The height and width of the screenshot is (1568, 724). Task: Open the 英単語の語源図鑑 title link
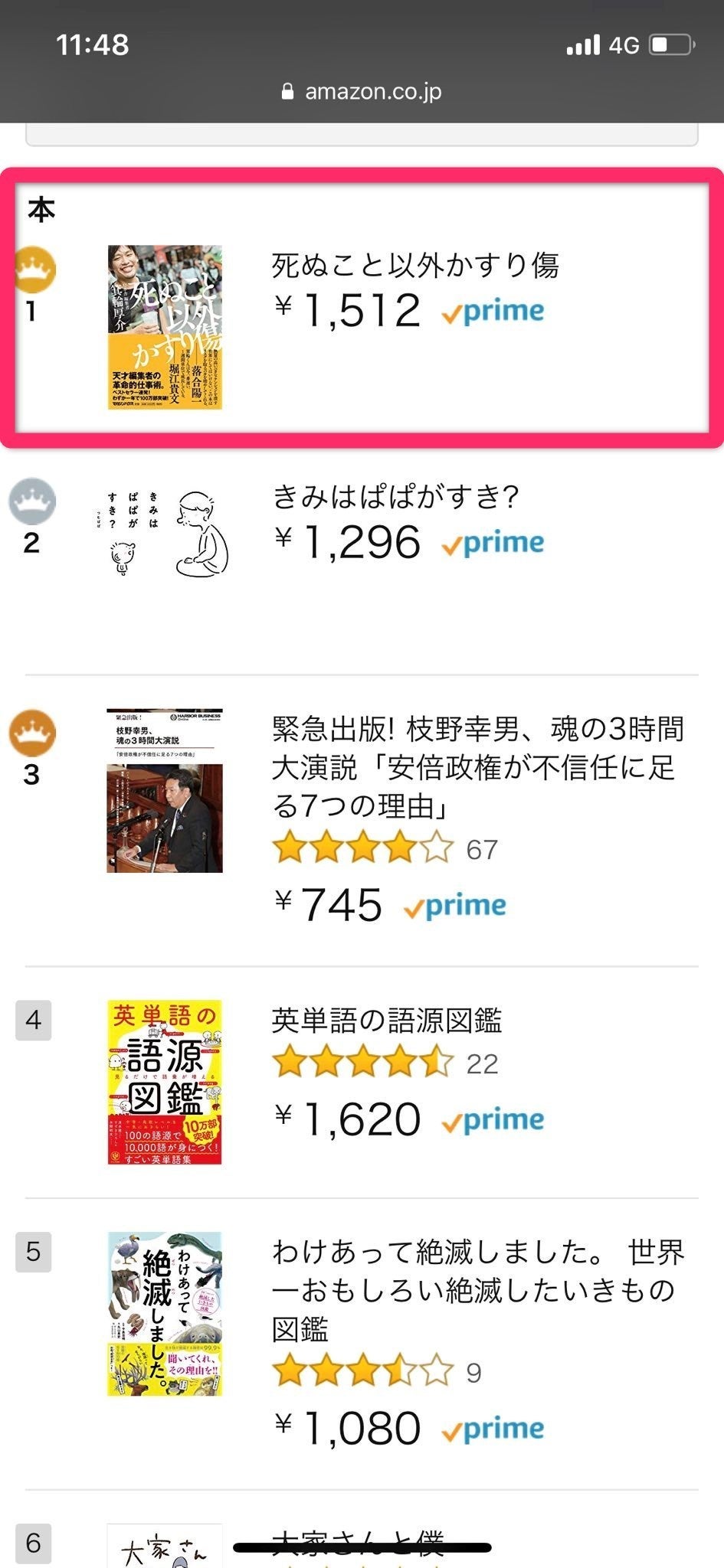(x=387, y=1021)
